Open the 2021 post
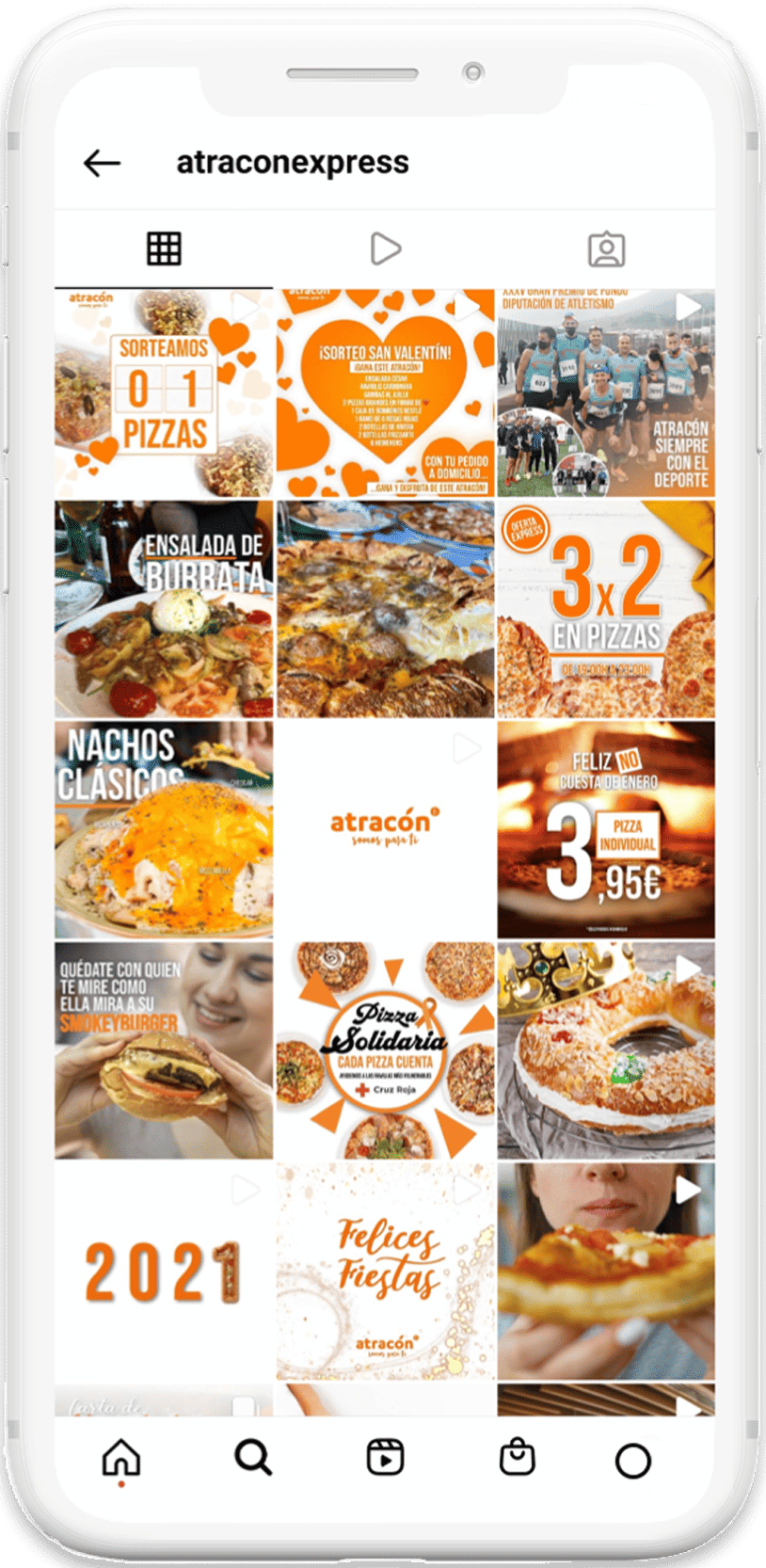Screen dimensions: 766x1568 [164, 1272]
